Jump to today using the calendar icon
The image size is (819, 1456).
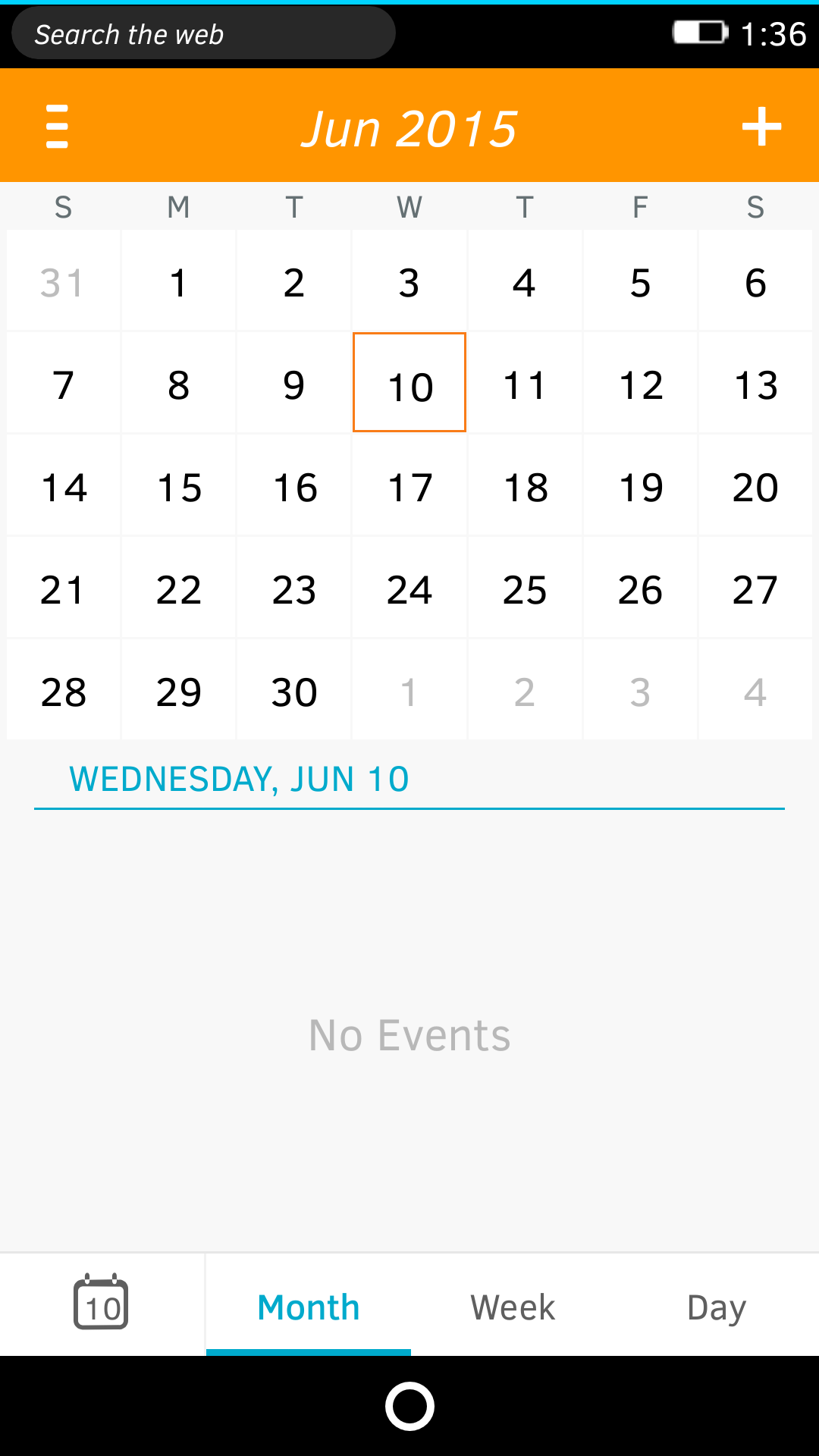tap(101, 1303)
